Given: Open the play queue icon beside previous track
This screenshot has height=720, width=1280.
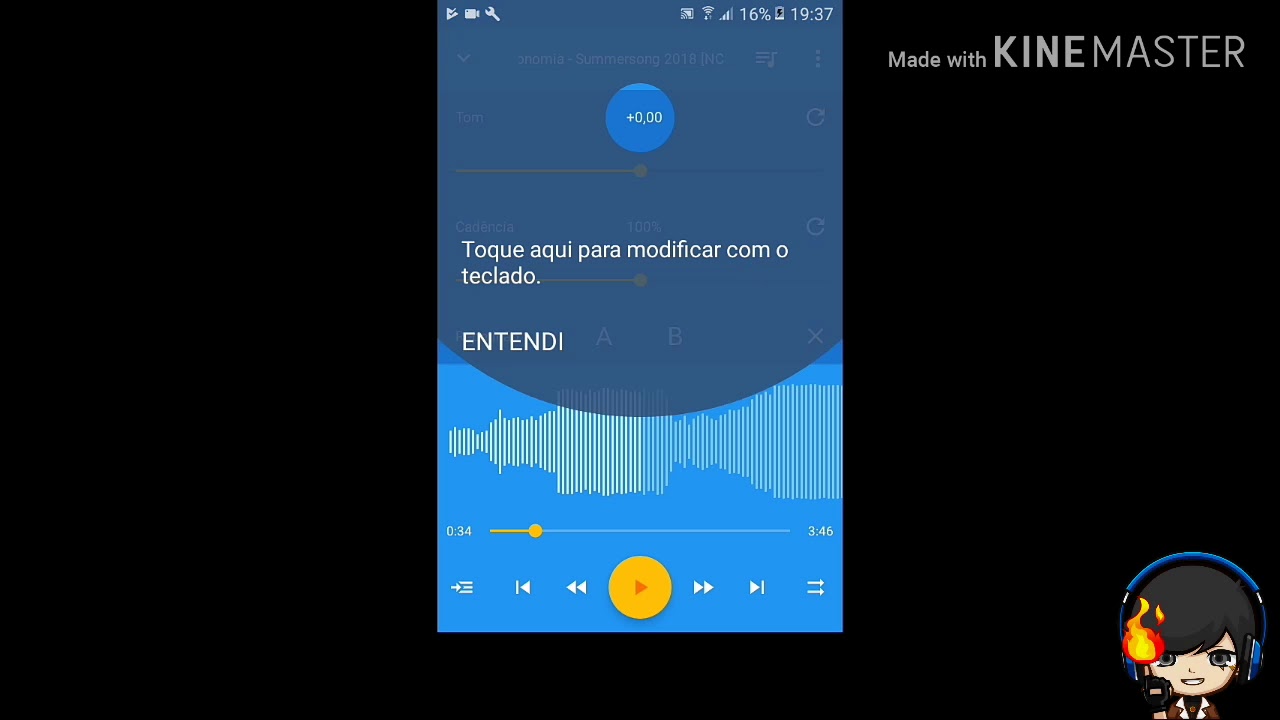Looking at the screenshot, I should point(462,588).
